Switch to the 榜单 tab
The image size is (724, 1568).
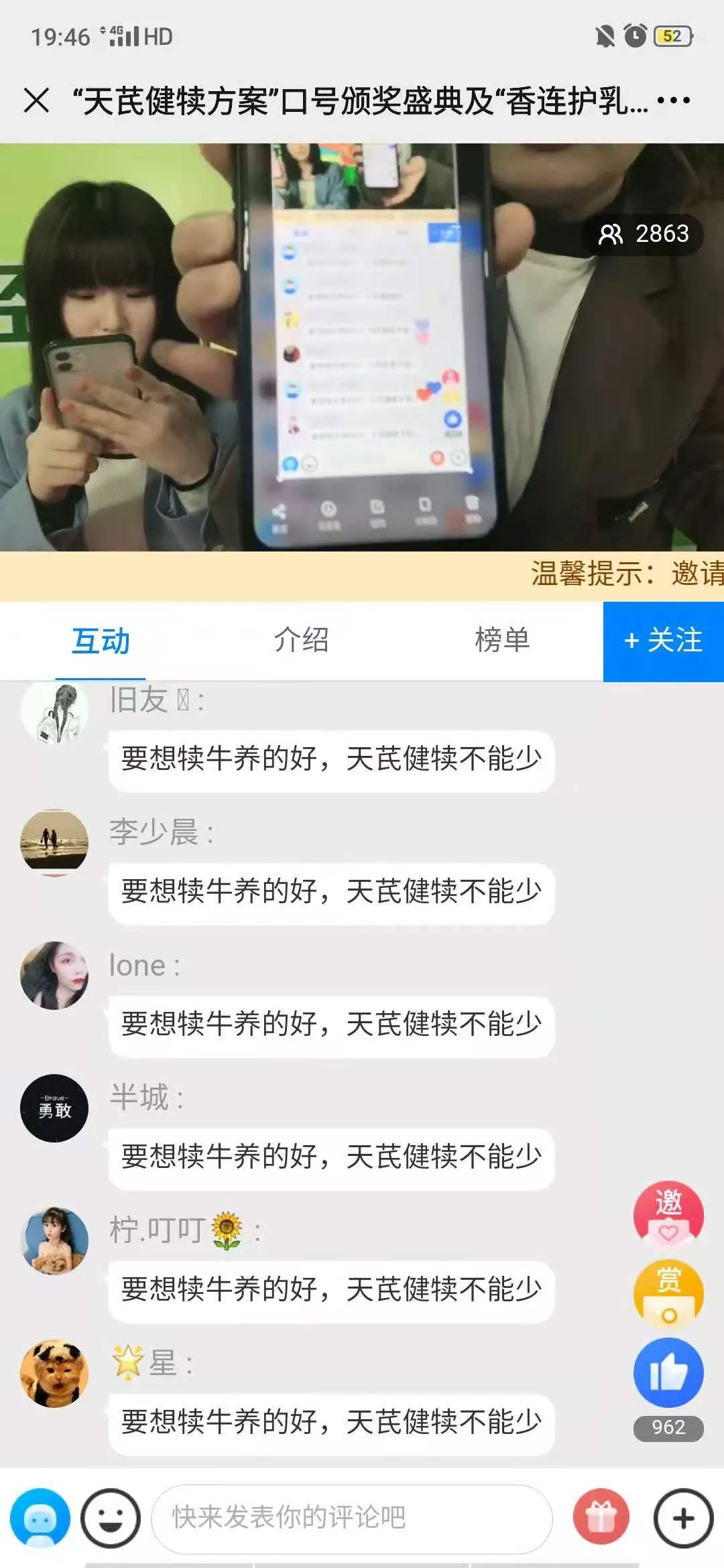pos(502,640)
